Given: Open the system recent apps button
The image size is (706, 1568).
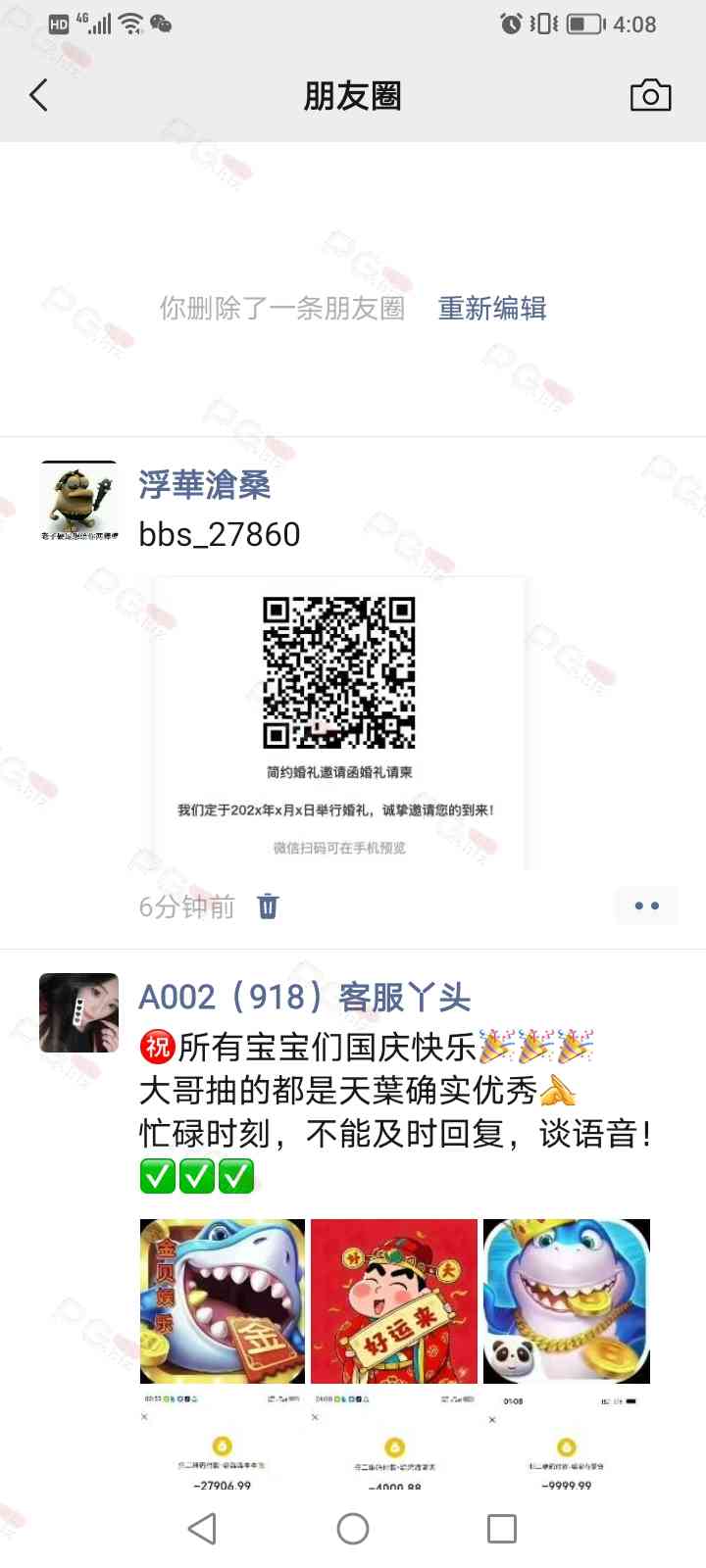Looking at the screenshot, I should pos(502,1529).
